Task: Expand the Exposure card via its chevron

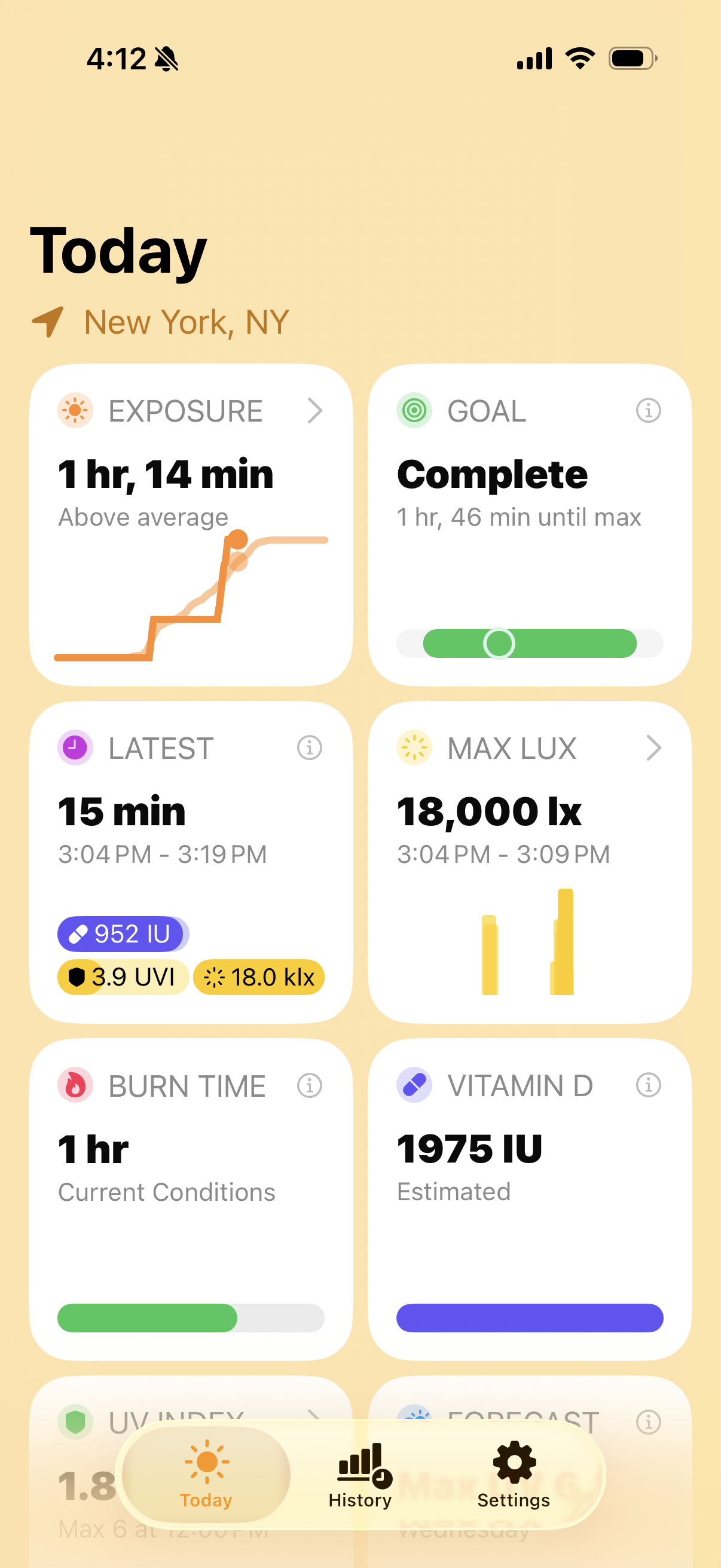Action: [317, 410]
